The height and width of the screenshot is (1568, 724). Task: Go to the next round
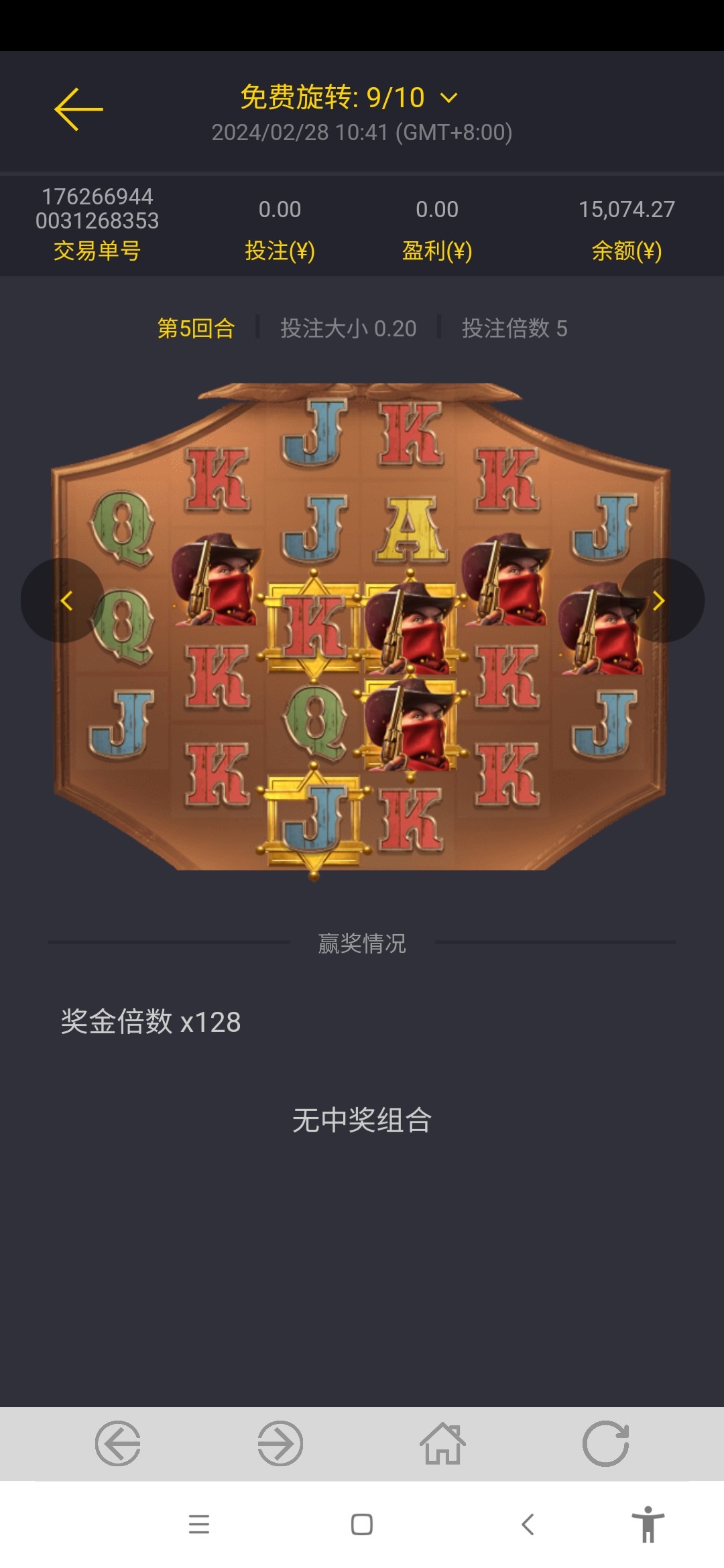click(659, 600)
